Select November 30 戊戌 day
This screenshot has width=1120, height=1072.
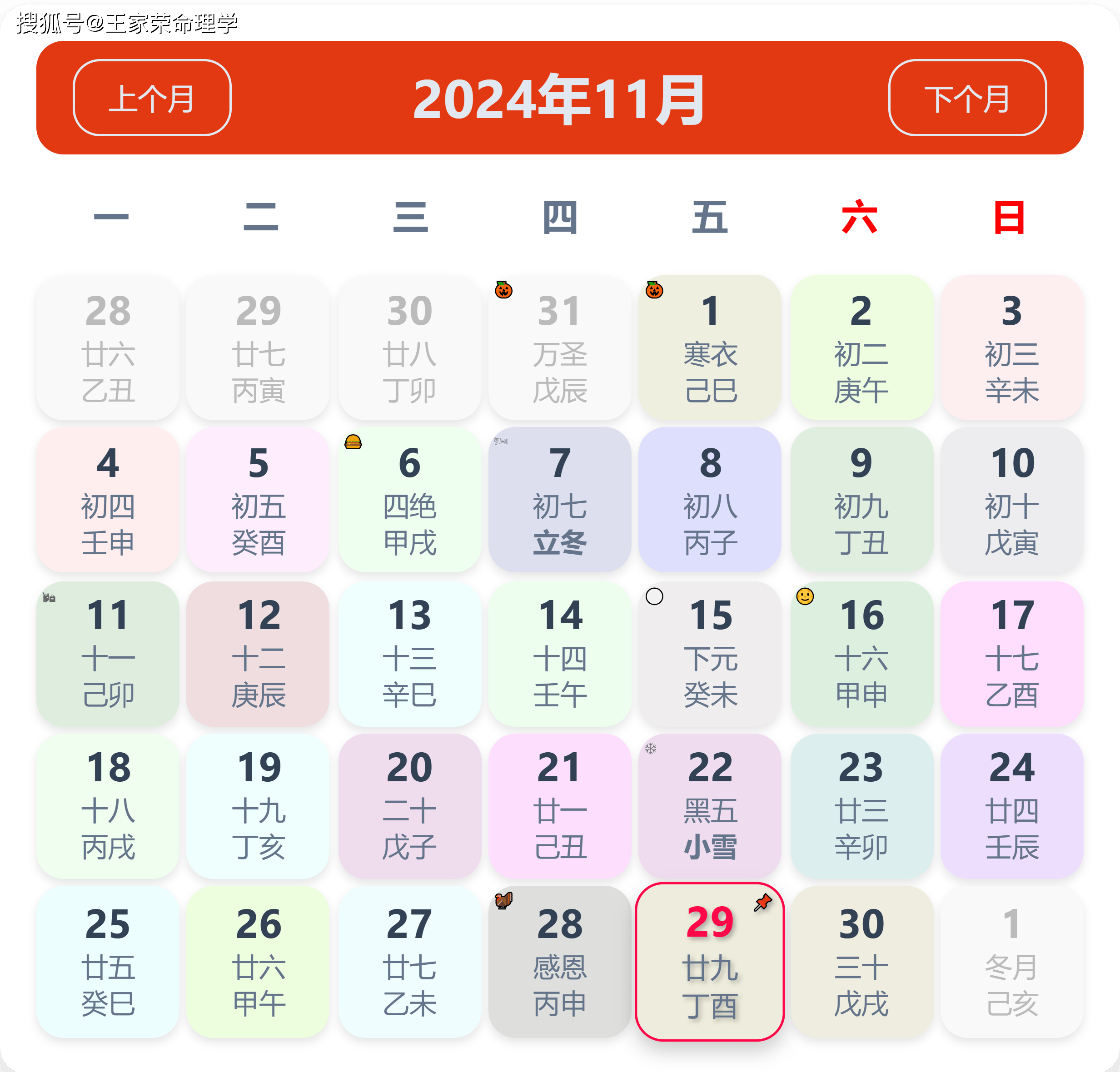[x=861, y=961]
